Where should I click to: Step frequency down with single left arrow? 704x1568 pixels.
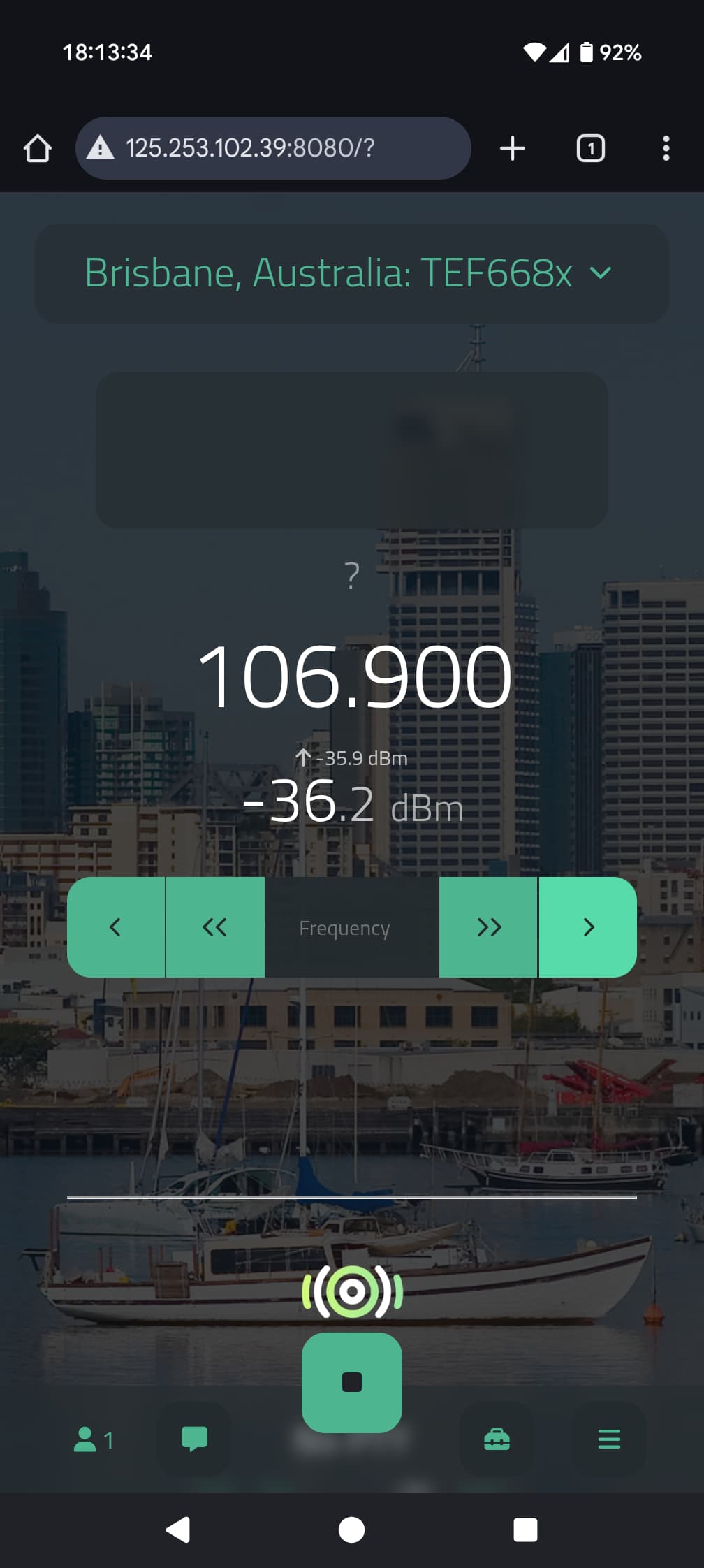[x=116, y=927]
